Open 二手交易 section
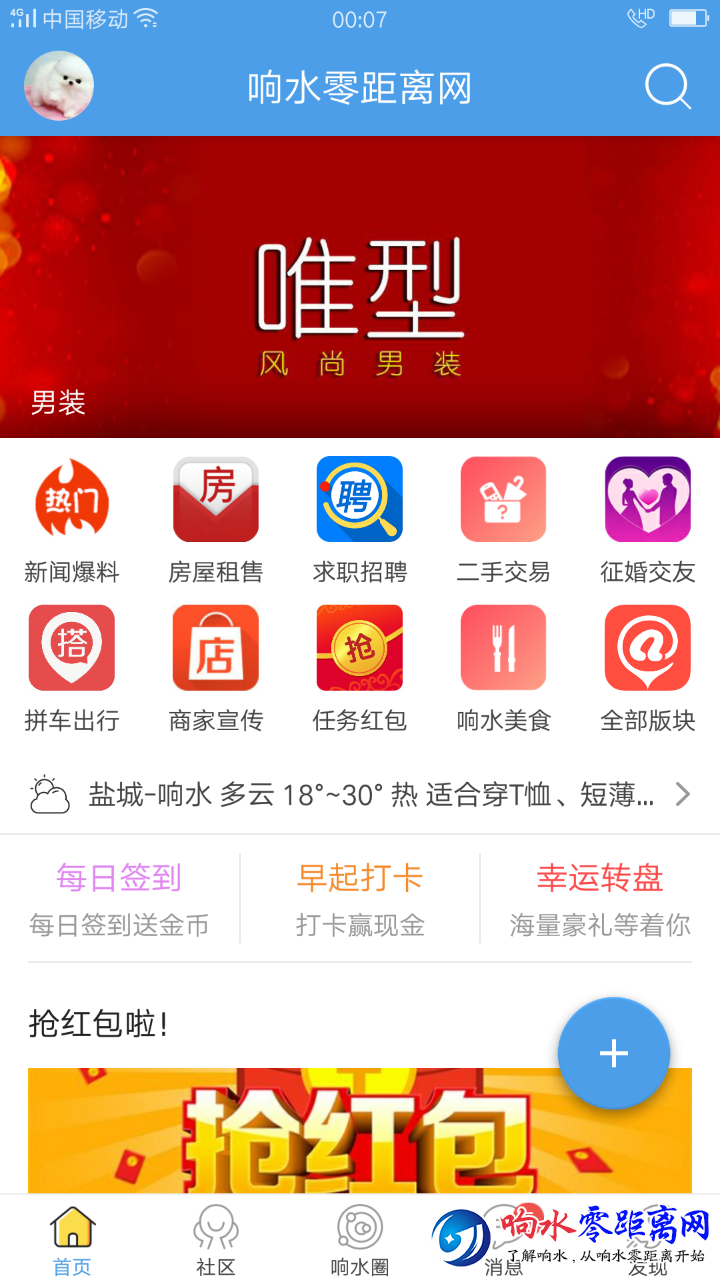 [503, 520]
